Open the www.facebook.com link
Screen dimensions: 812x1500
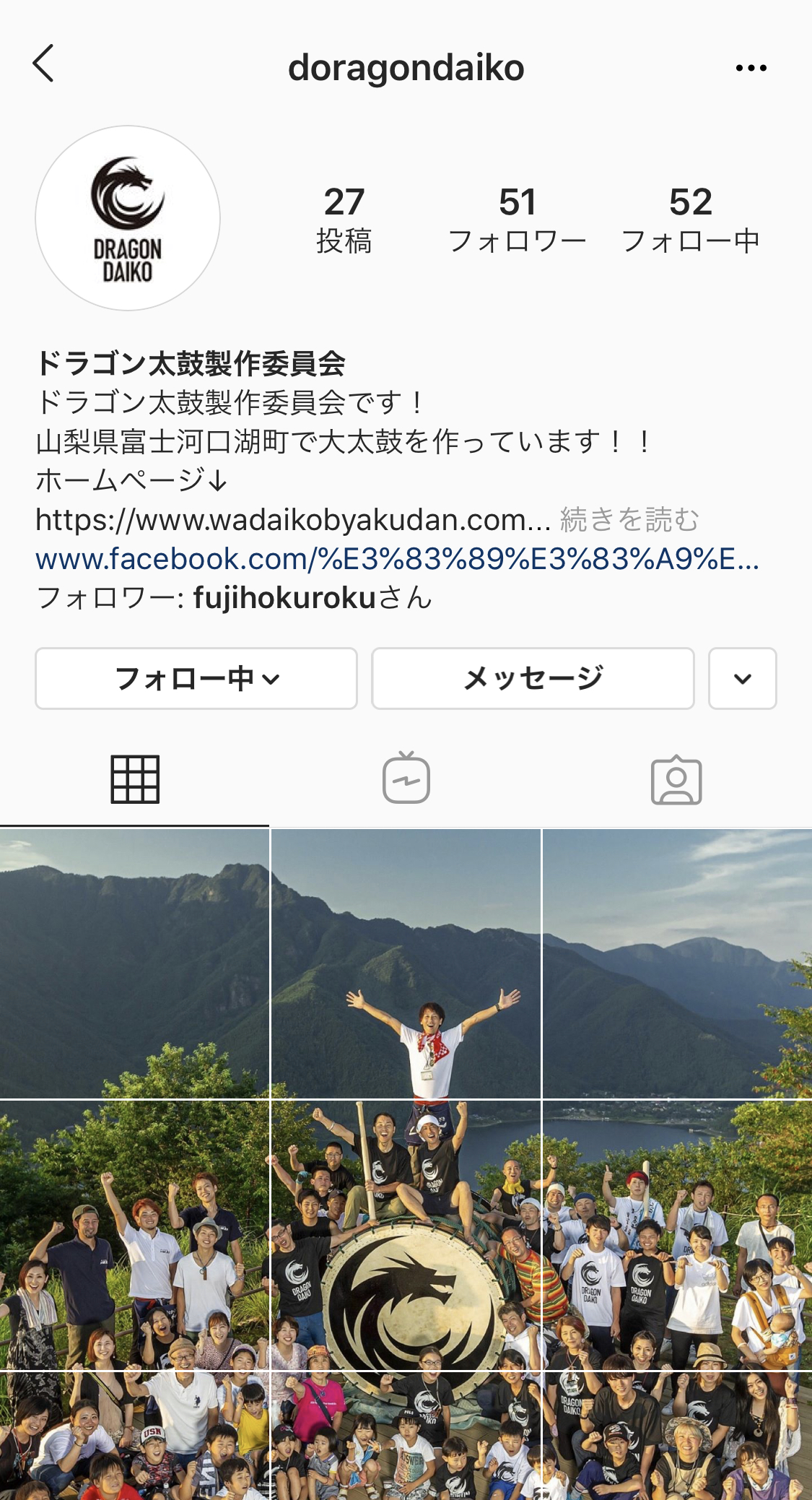[397, 559]
